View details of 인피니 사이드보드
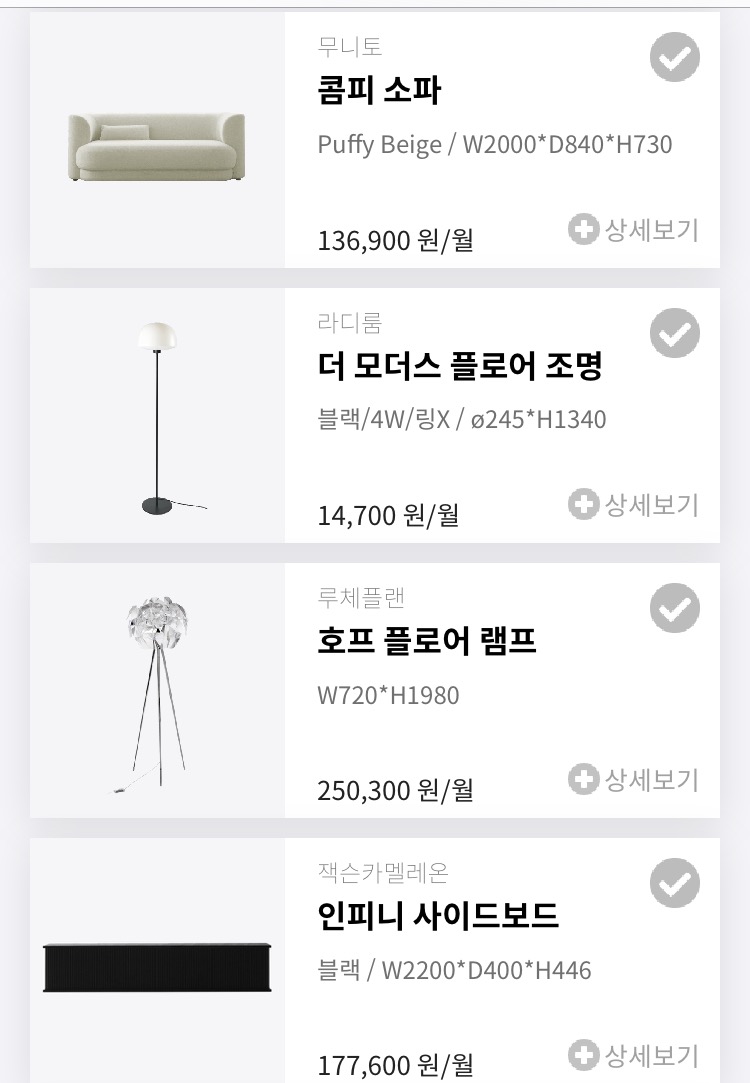 633,1055
